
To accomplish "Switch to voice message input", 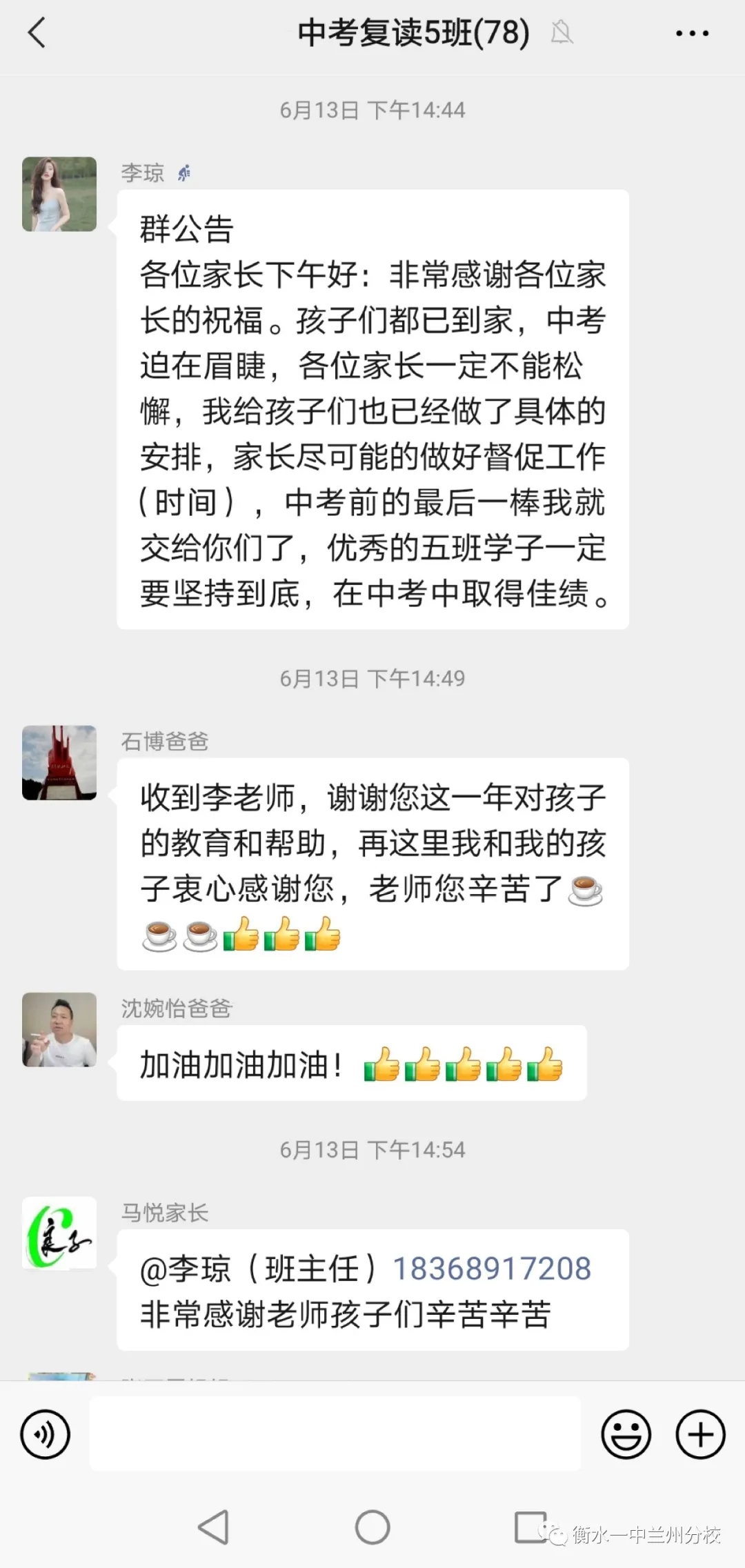I will (x=46, y=1436).
